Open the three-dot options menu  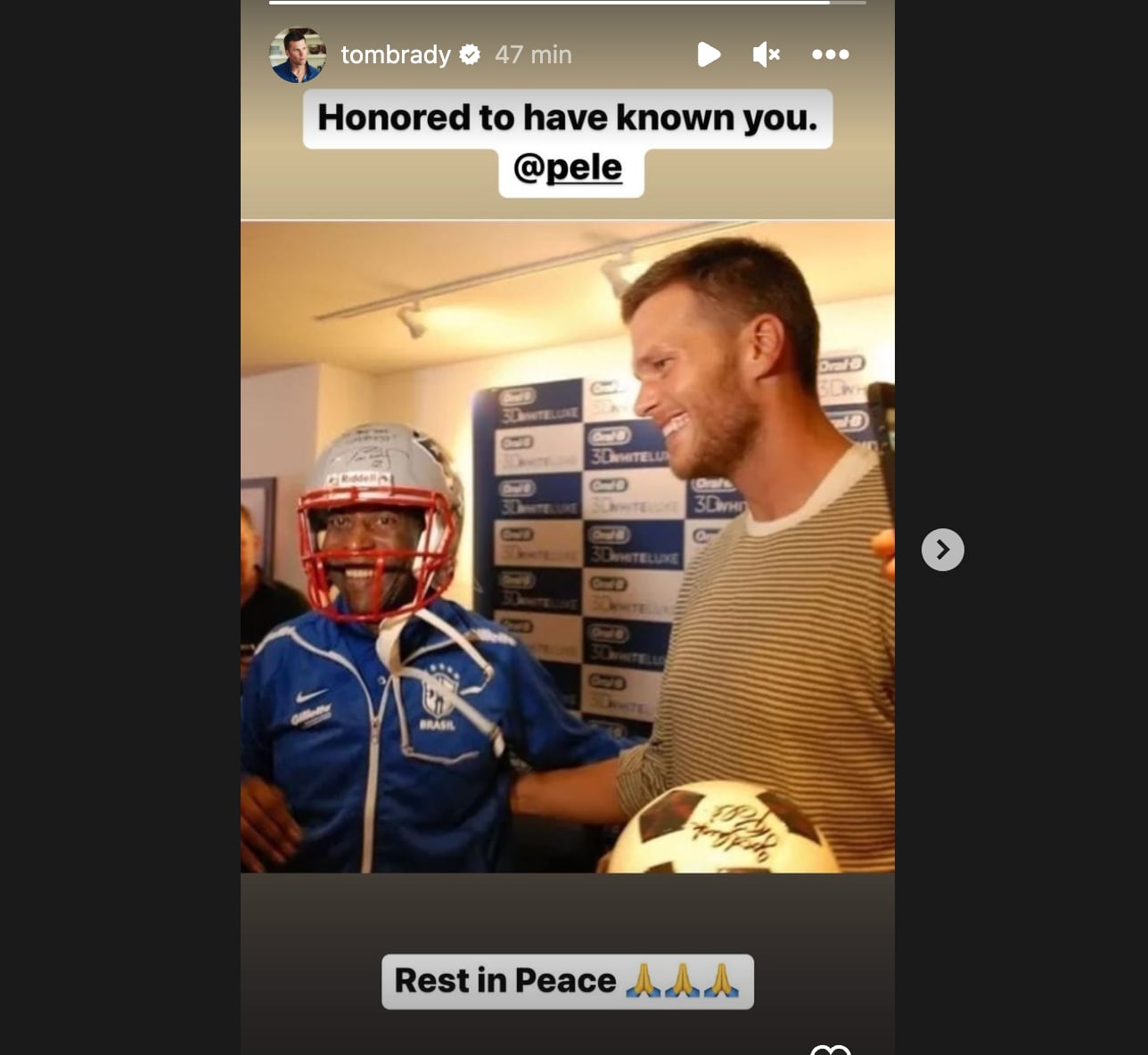830,55
